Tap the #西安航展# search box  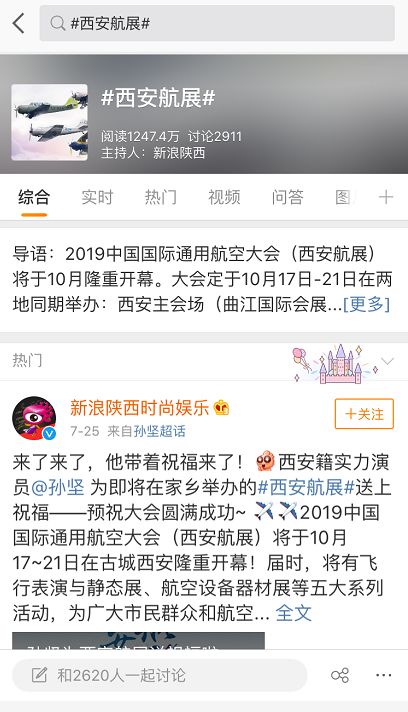coord(217,23)
